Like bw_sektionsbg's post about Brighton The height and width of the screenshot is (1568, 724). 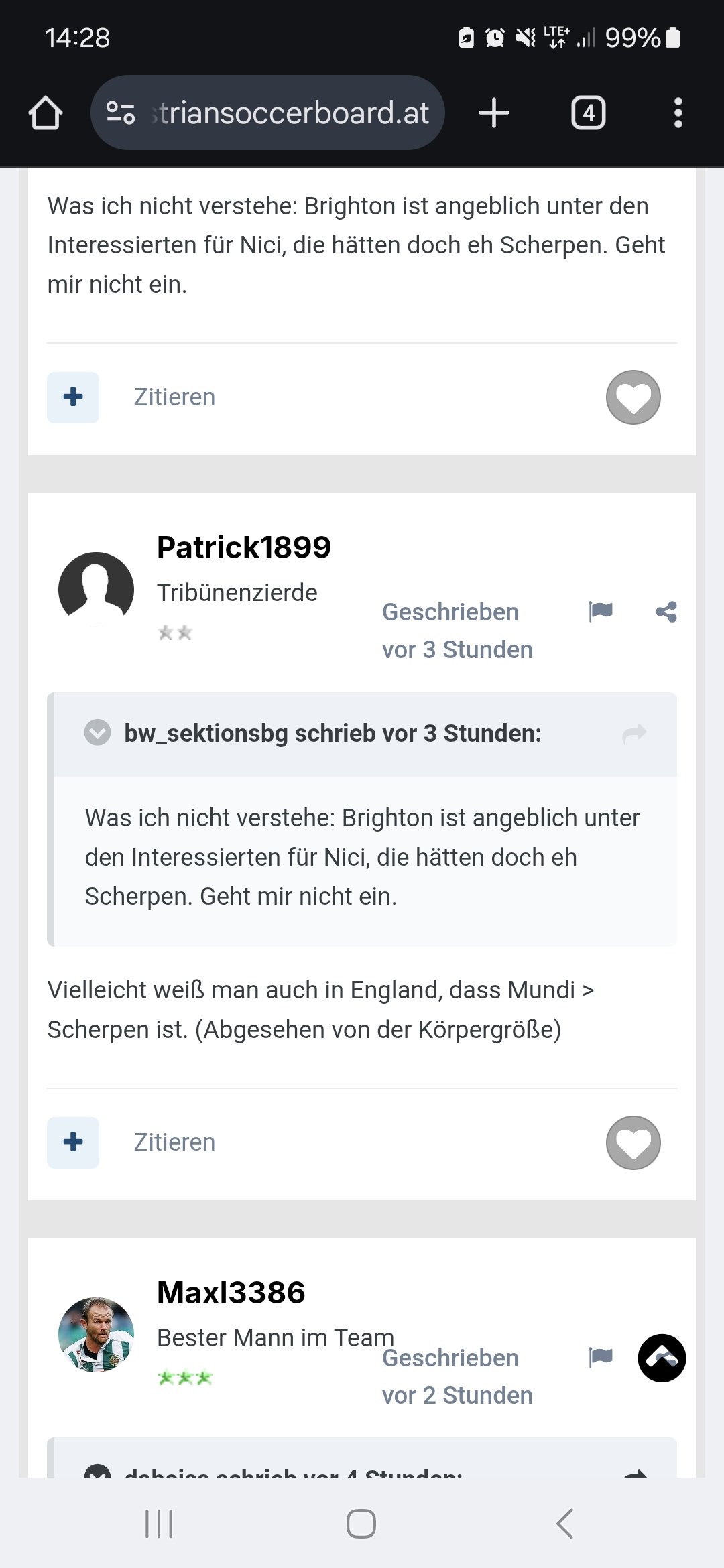633,397
